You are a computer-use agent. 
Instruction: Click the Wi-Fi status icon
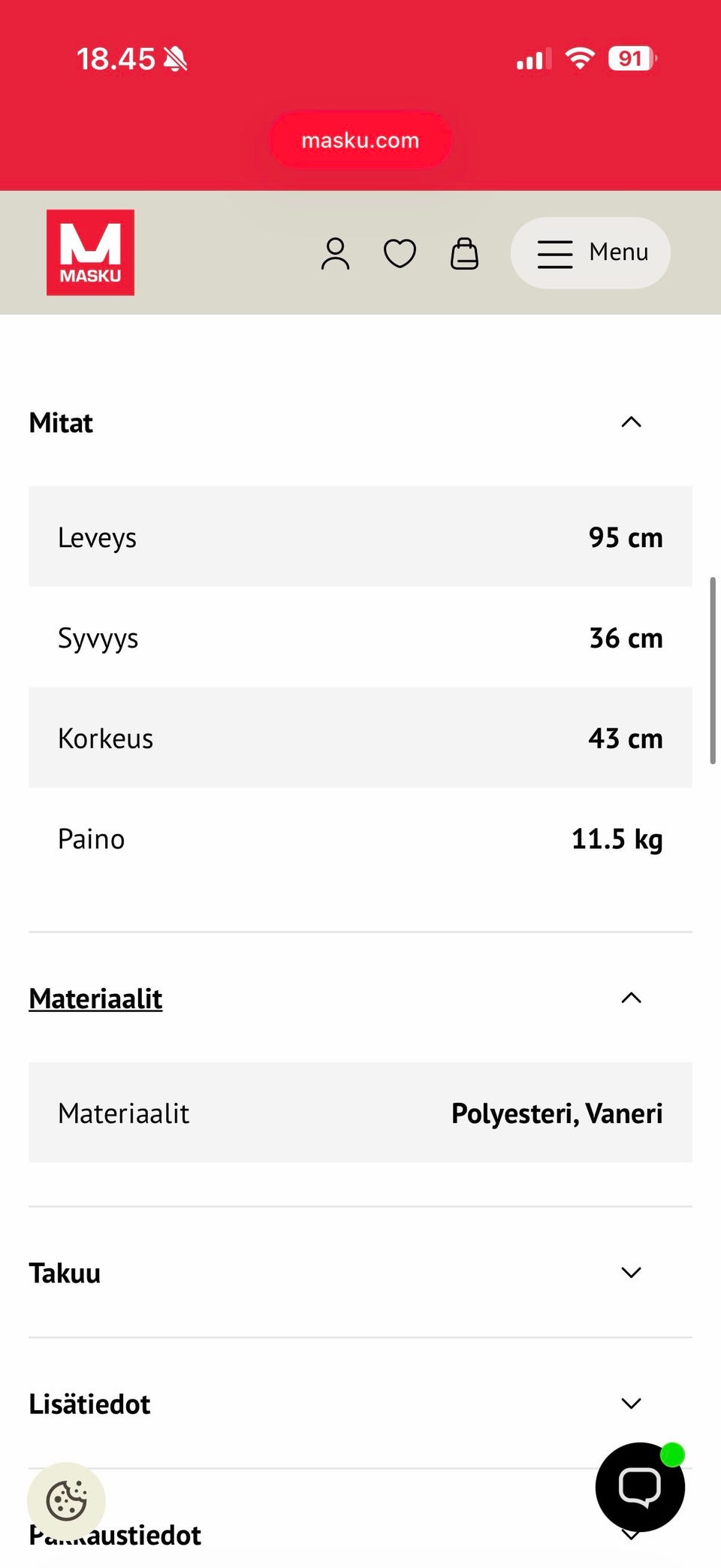[x=578, y=58]
